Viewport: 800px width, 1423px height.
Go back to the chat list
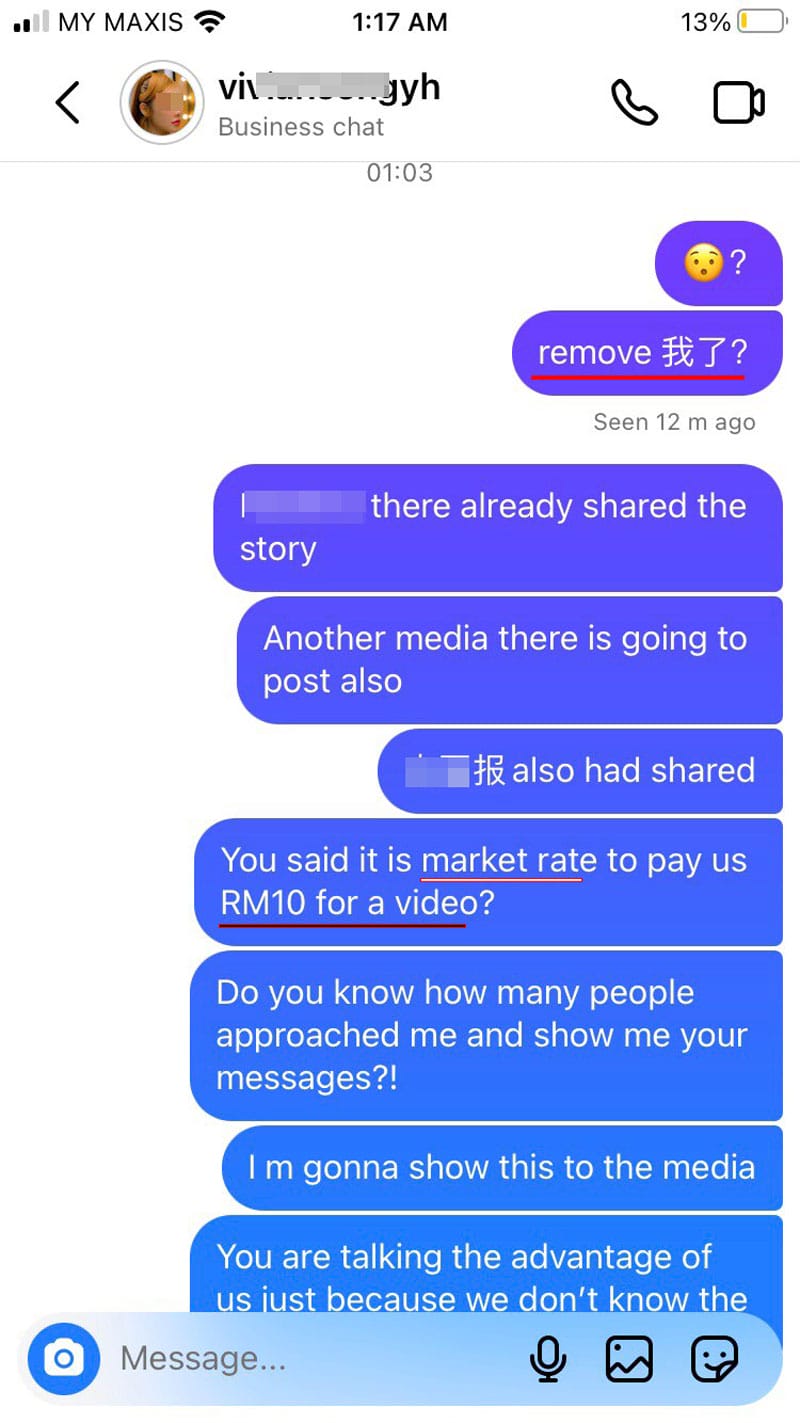click(67, 102)
